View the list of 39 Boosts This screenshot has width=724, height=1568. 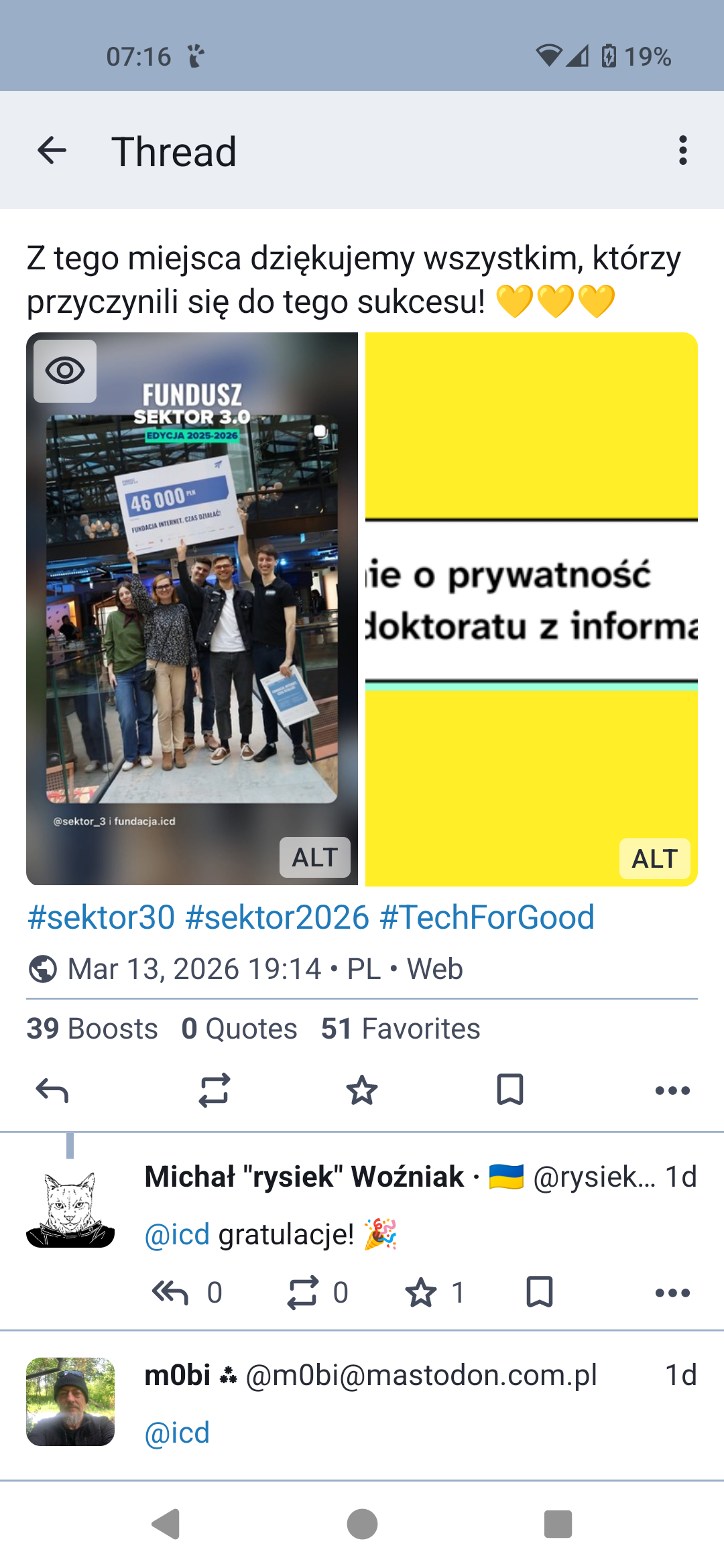(93, 1029)
